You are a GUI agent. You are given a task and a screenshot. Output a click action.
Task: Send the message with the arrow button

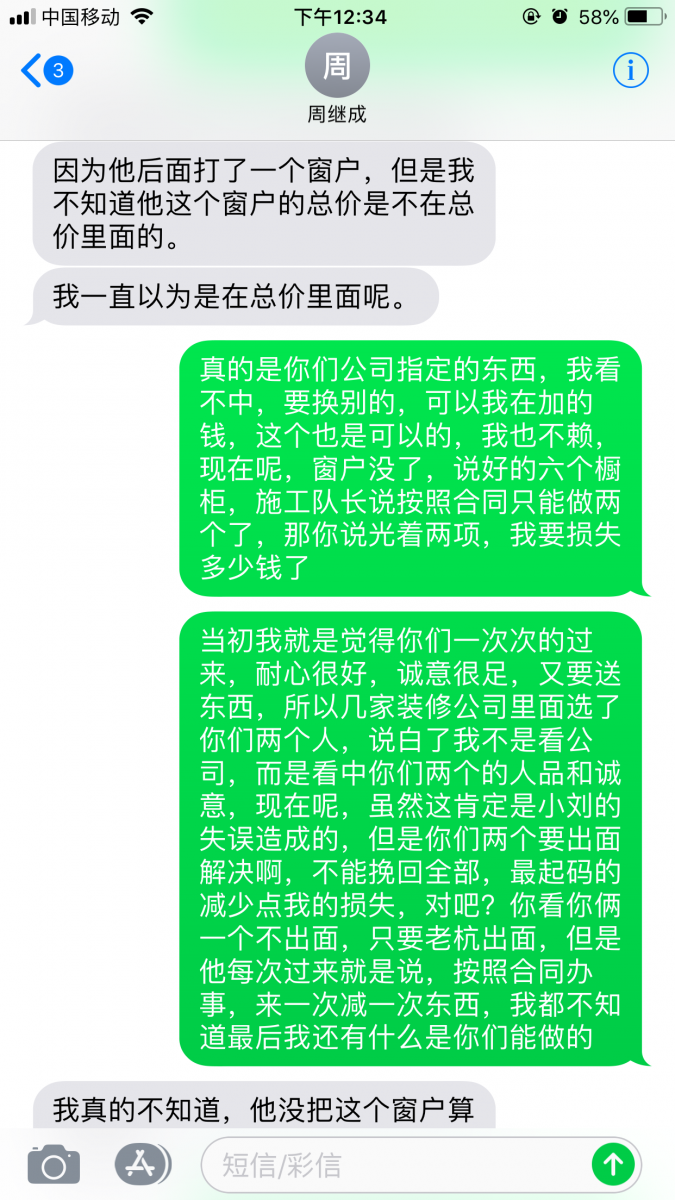(613, 1164)
